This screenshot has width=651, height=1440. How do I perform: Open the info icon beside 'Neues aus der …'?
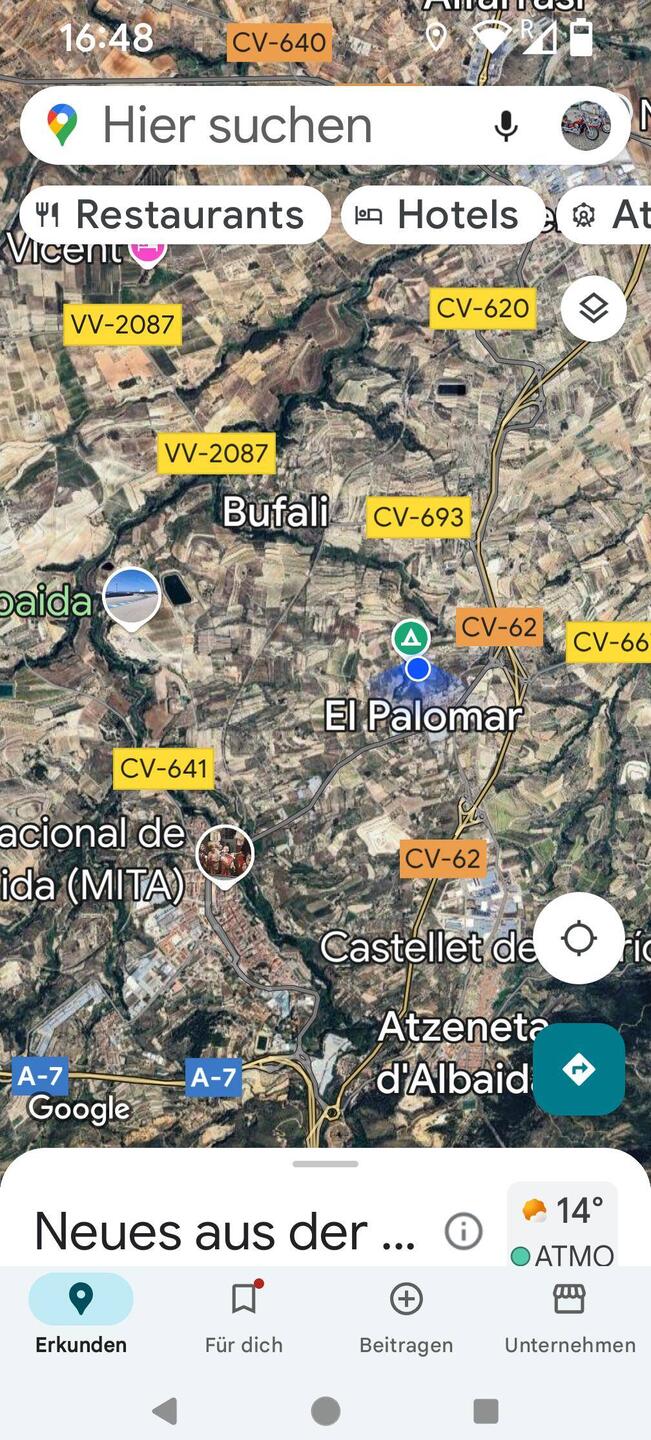(463, 1232)
